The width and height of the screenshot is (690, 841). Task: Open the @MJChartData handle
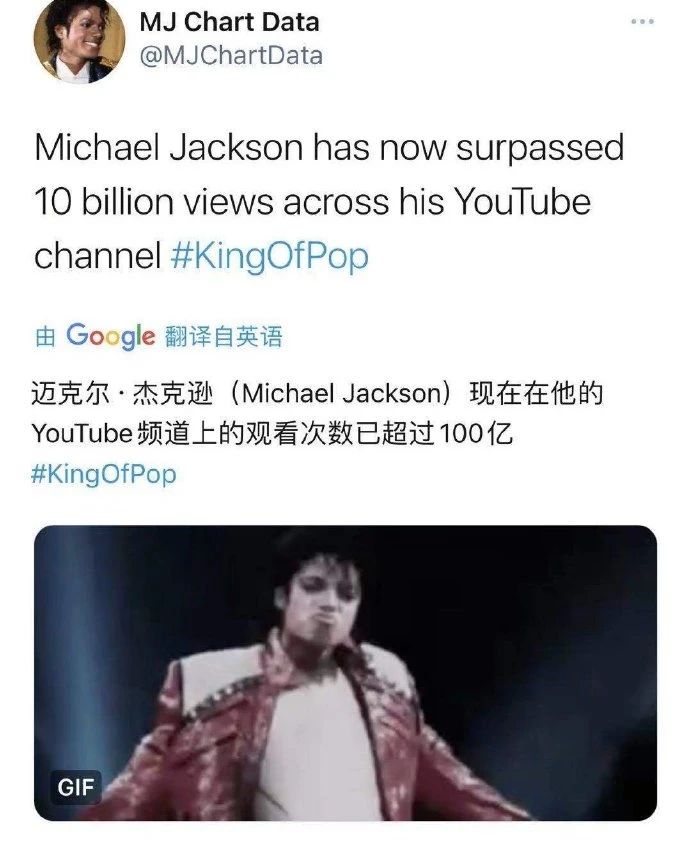230,56
